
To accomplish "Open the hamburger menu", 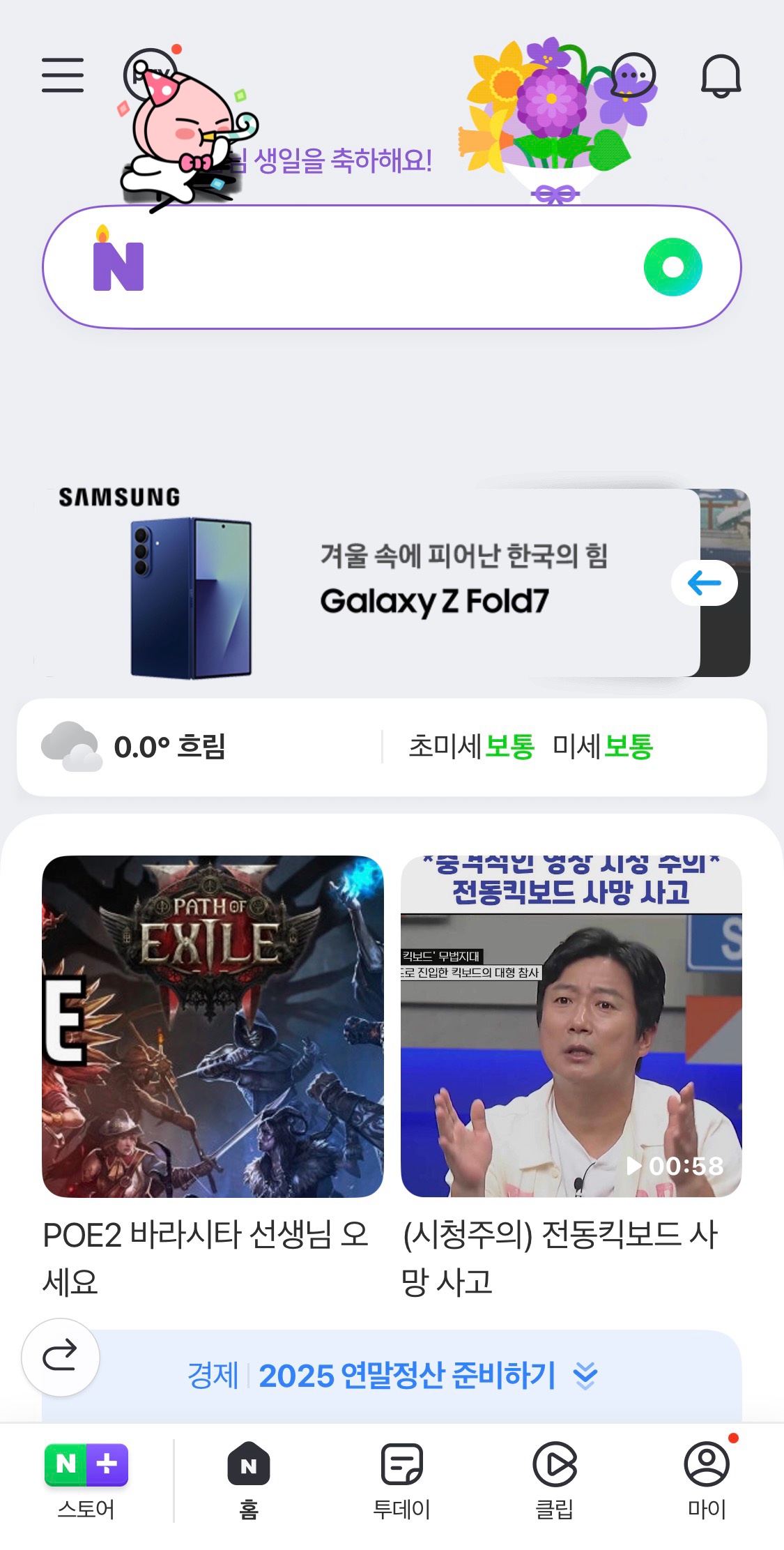I will point(63,75).
